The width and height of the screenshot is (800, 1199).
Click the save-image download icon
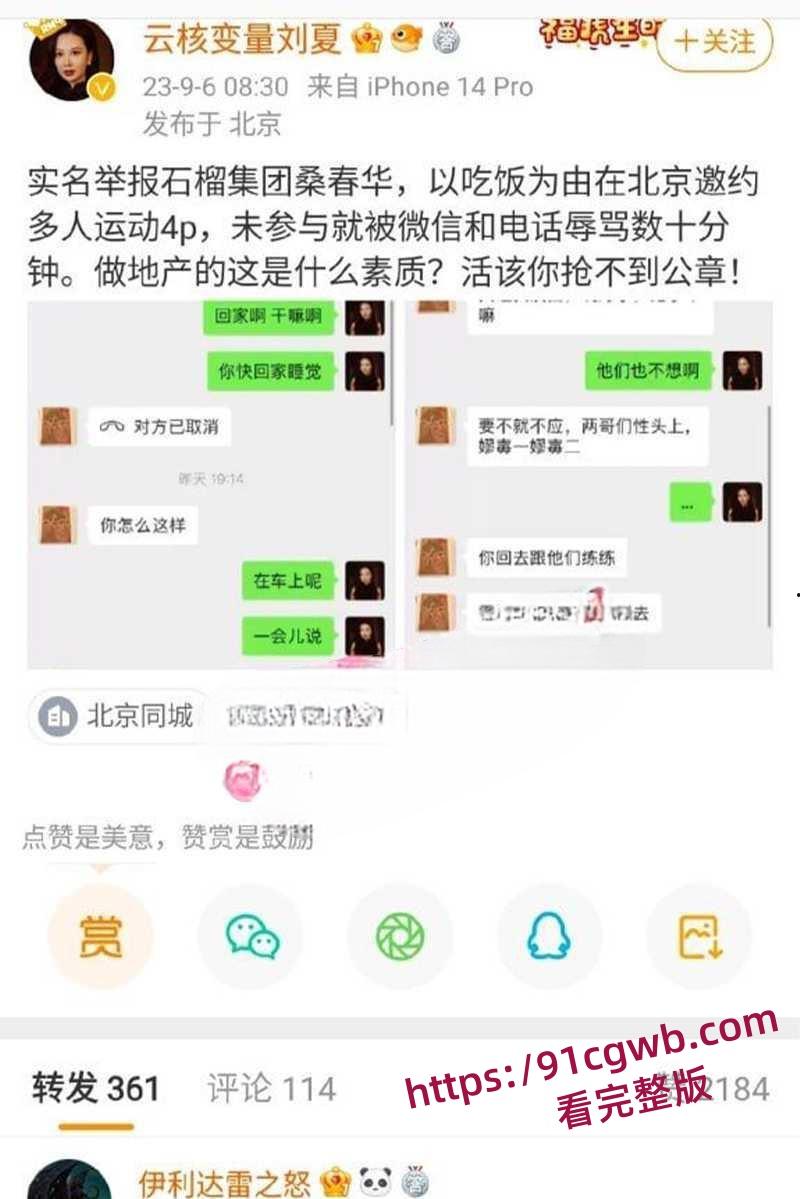coord(700,936)
